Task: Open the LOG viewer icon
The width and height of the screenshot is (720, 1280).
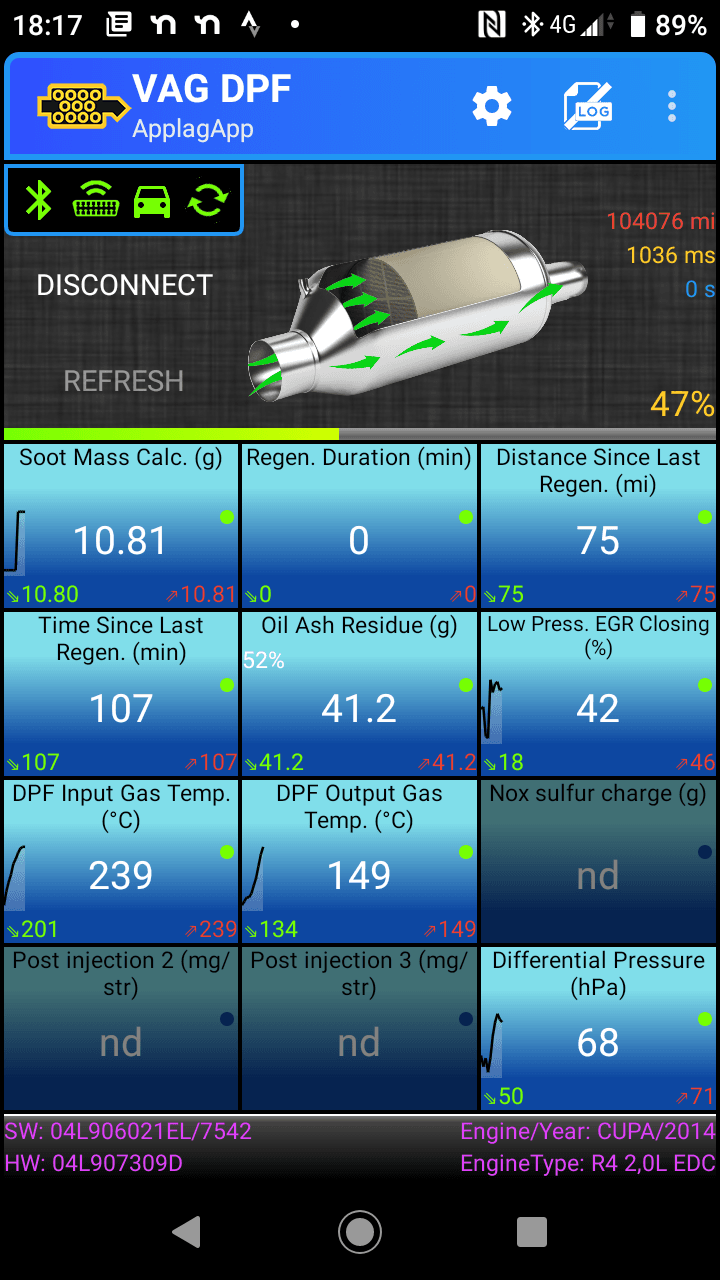Action: click(x=585, y=104)
